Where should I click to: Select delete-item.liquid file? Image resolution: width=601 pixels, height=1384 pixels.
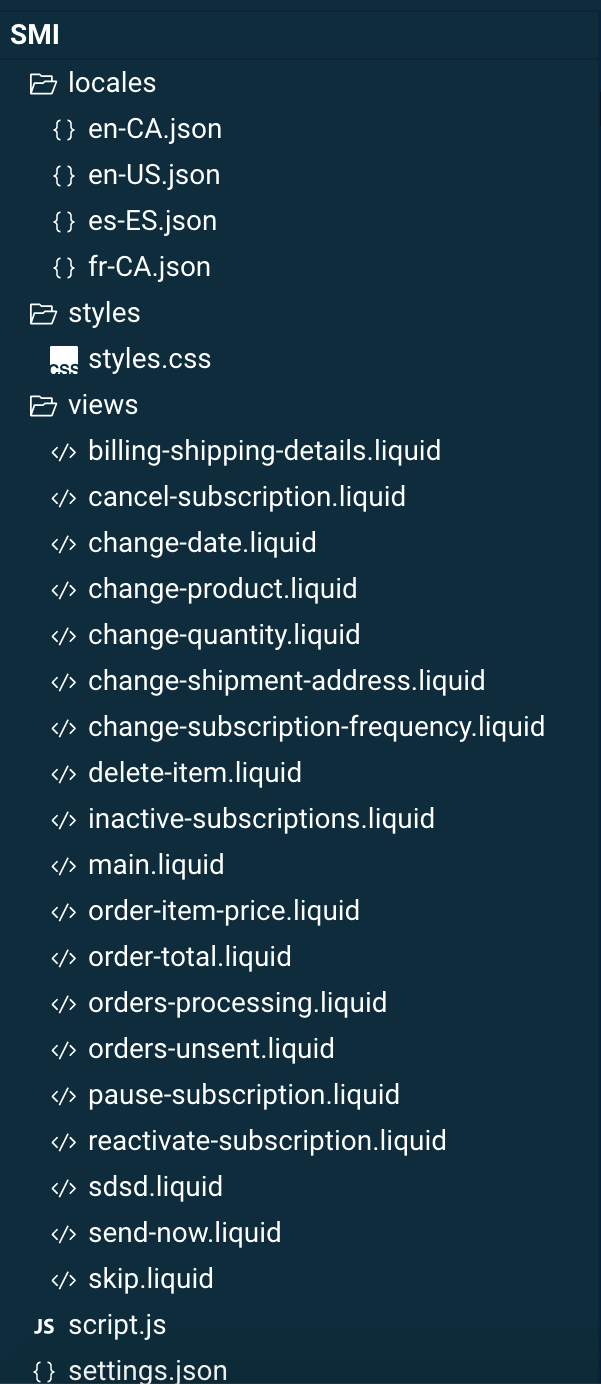coord(194,773)
